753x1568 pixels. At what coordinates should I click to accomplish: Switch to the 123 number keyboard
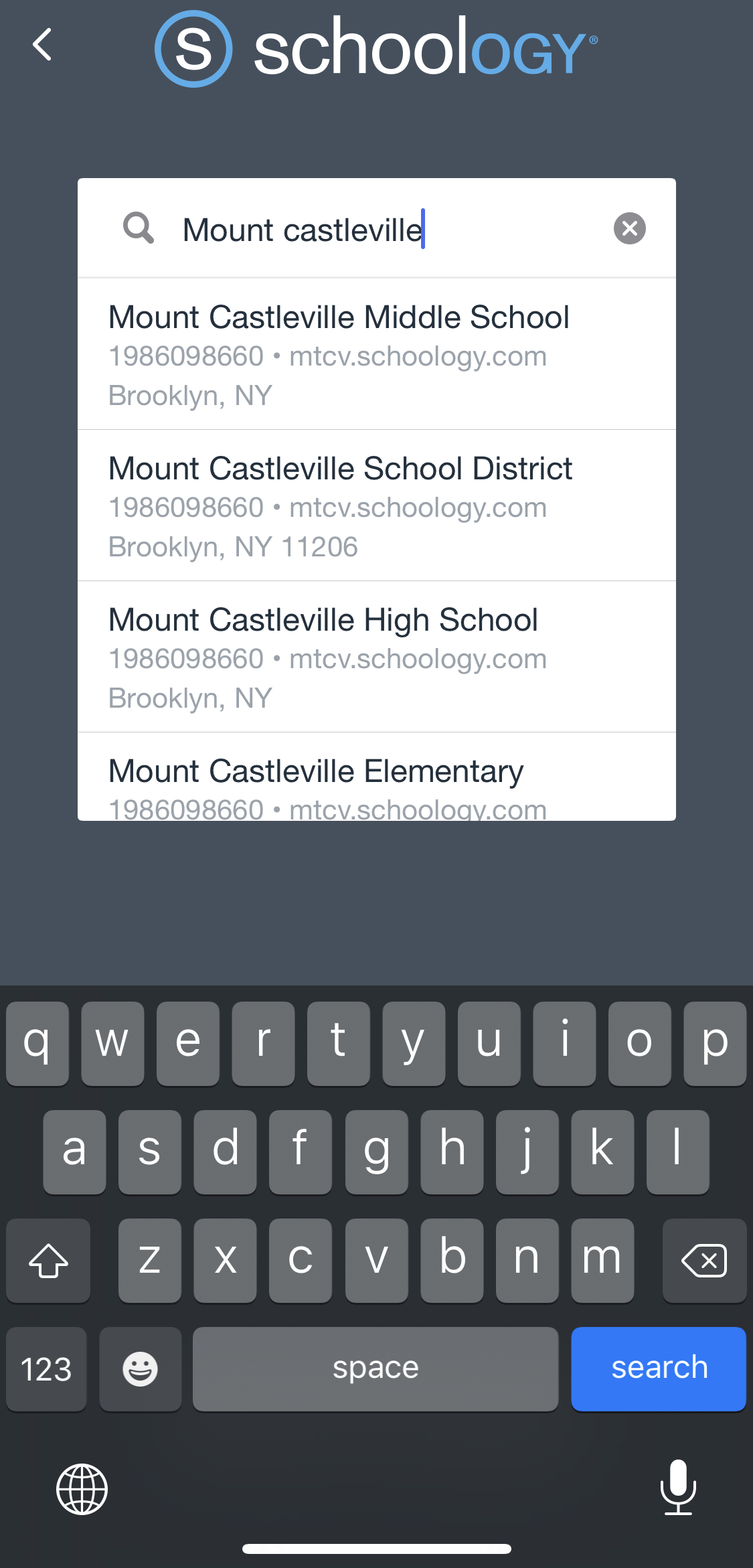(46, 1368)
